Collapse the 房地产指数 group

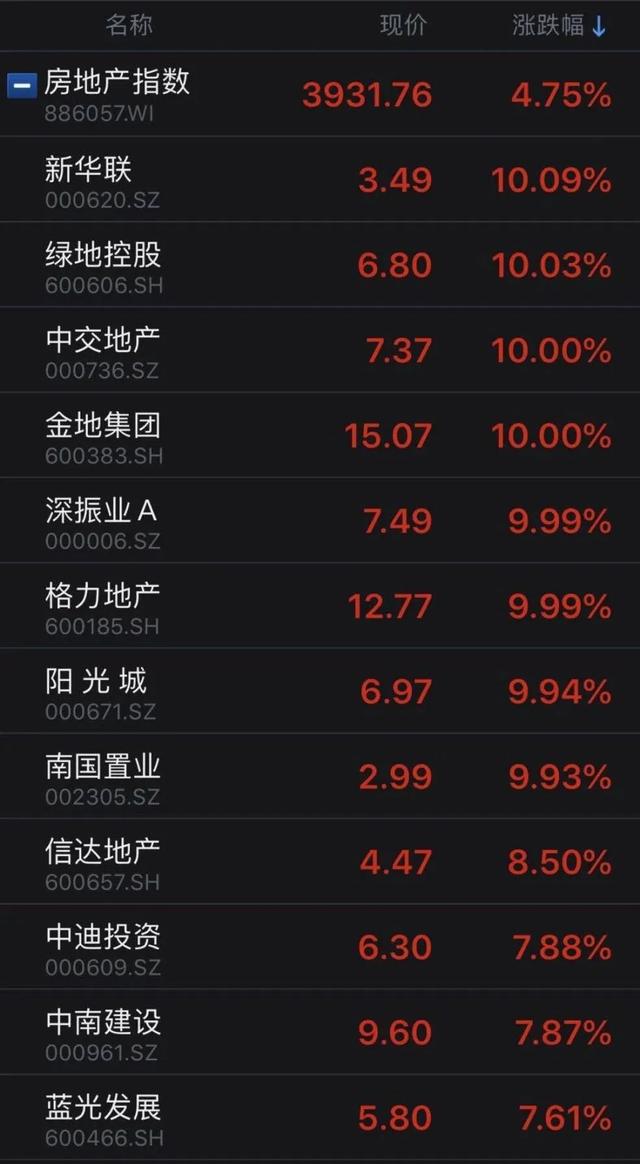tap(21, 86)
